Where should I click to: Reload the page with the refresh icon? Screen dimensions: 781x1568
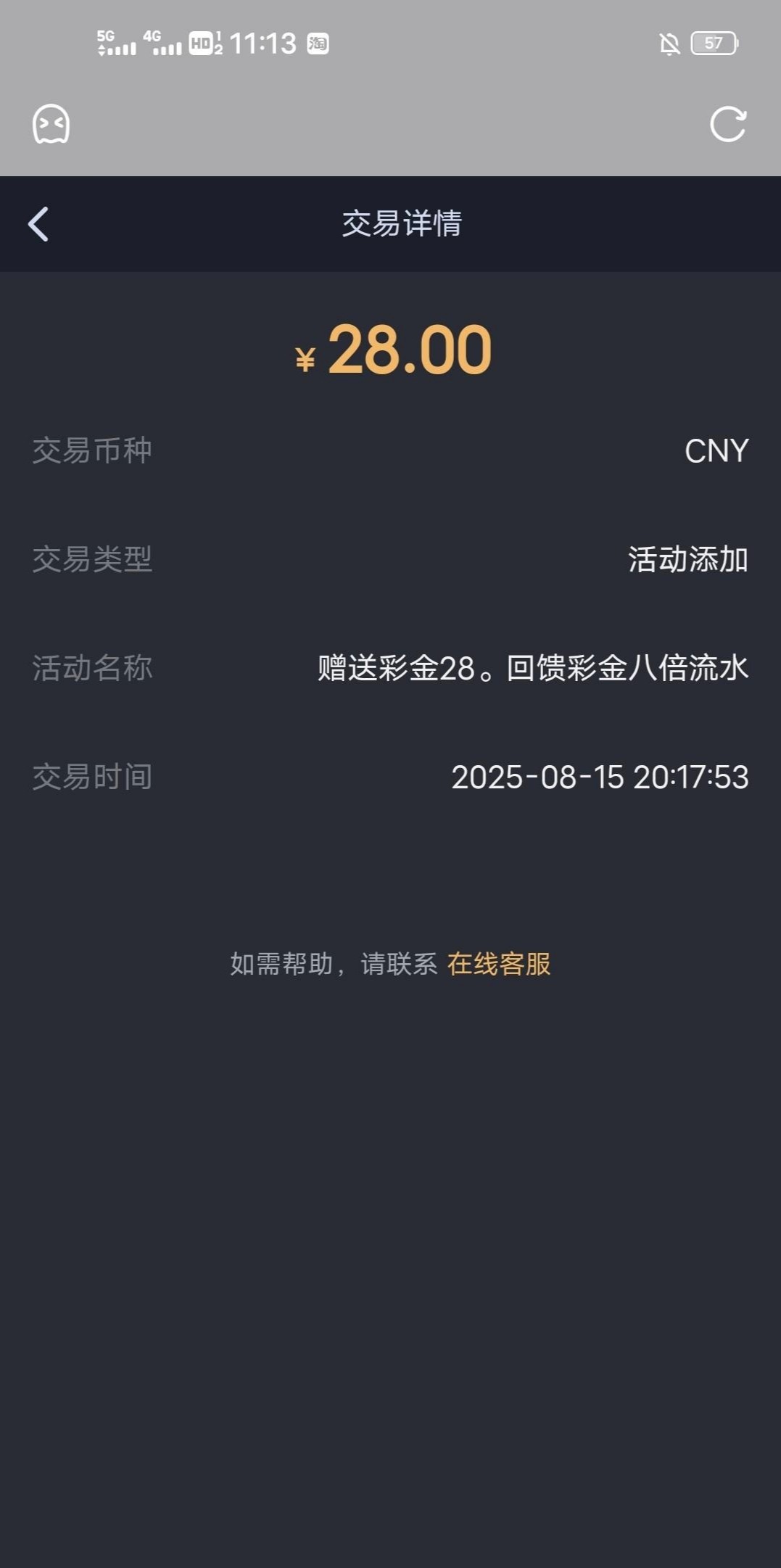[727, 125]
